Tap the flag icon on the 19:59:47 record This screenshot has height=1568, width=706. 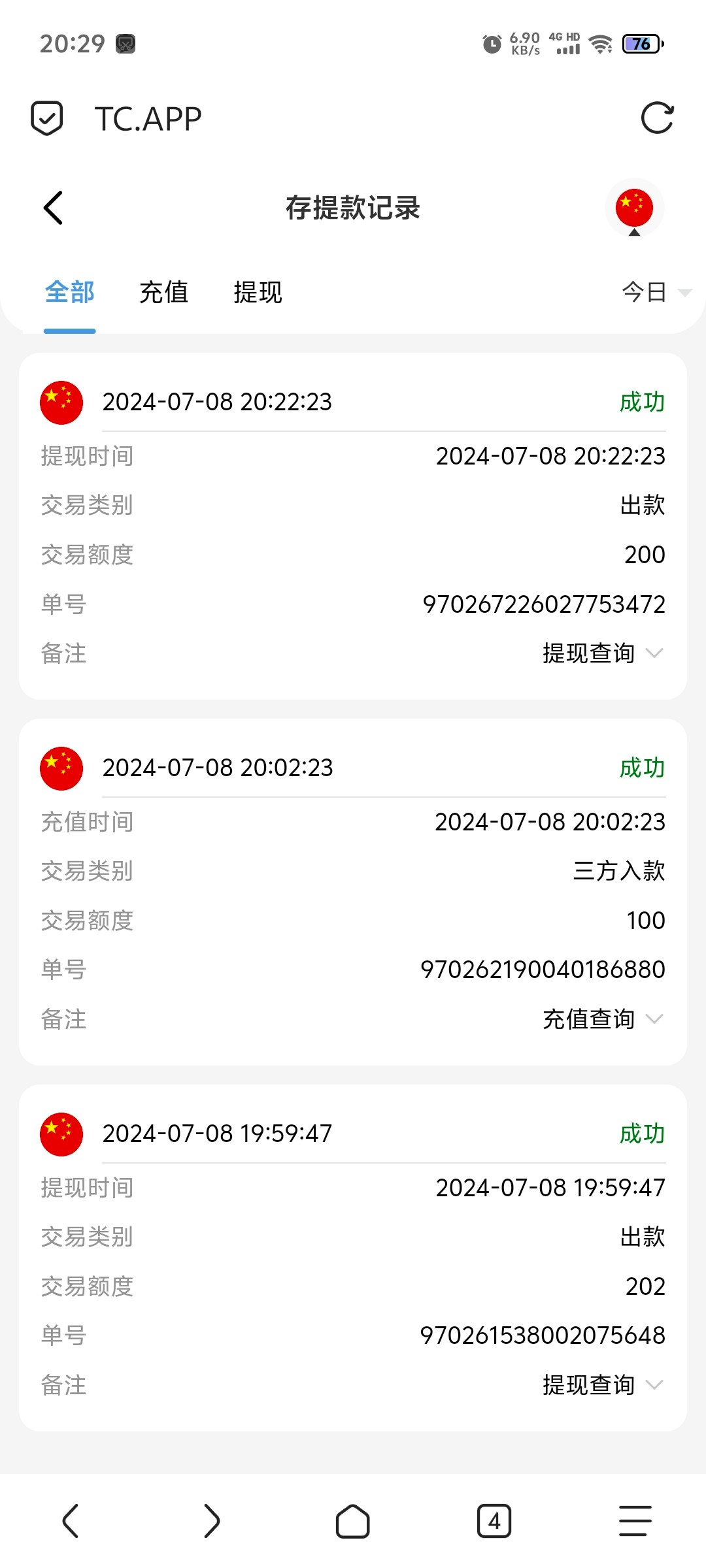61,1134
